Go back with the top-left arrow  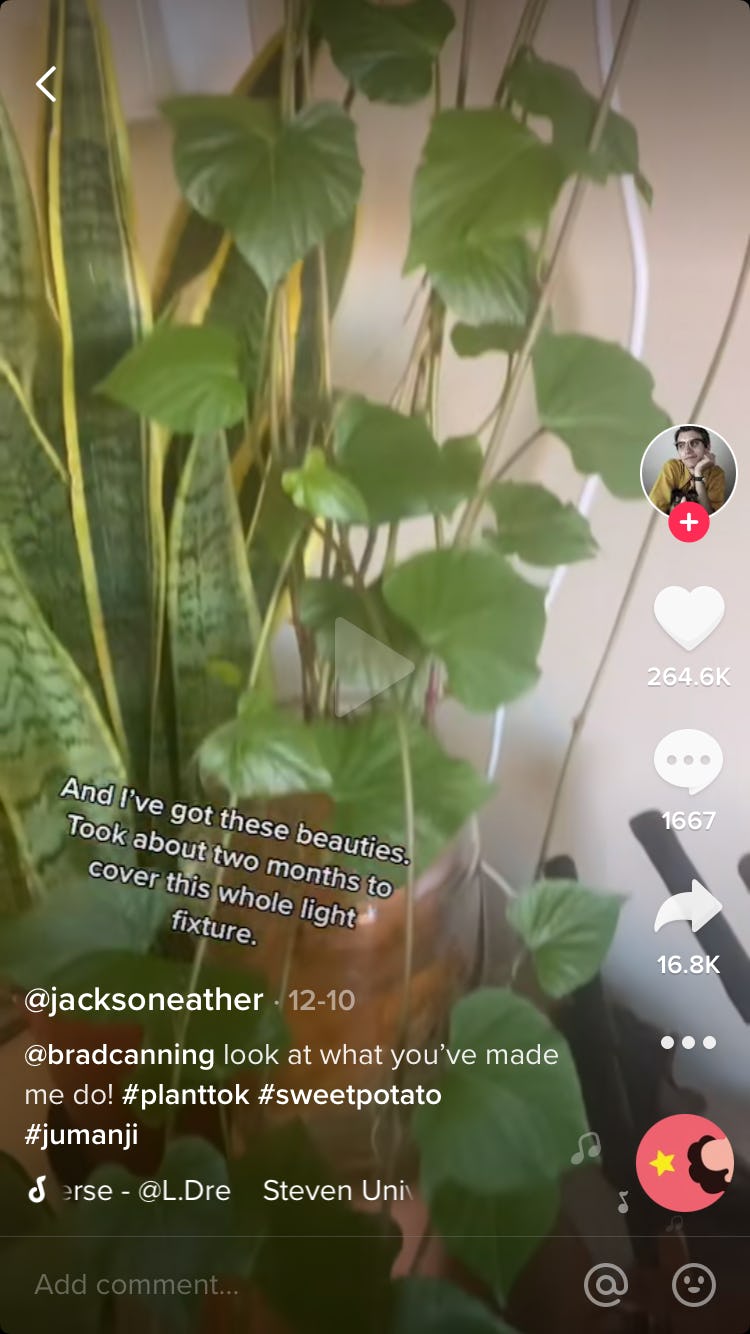tap(46, 84)
